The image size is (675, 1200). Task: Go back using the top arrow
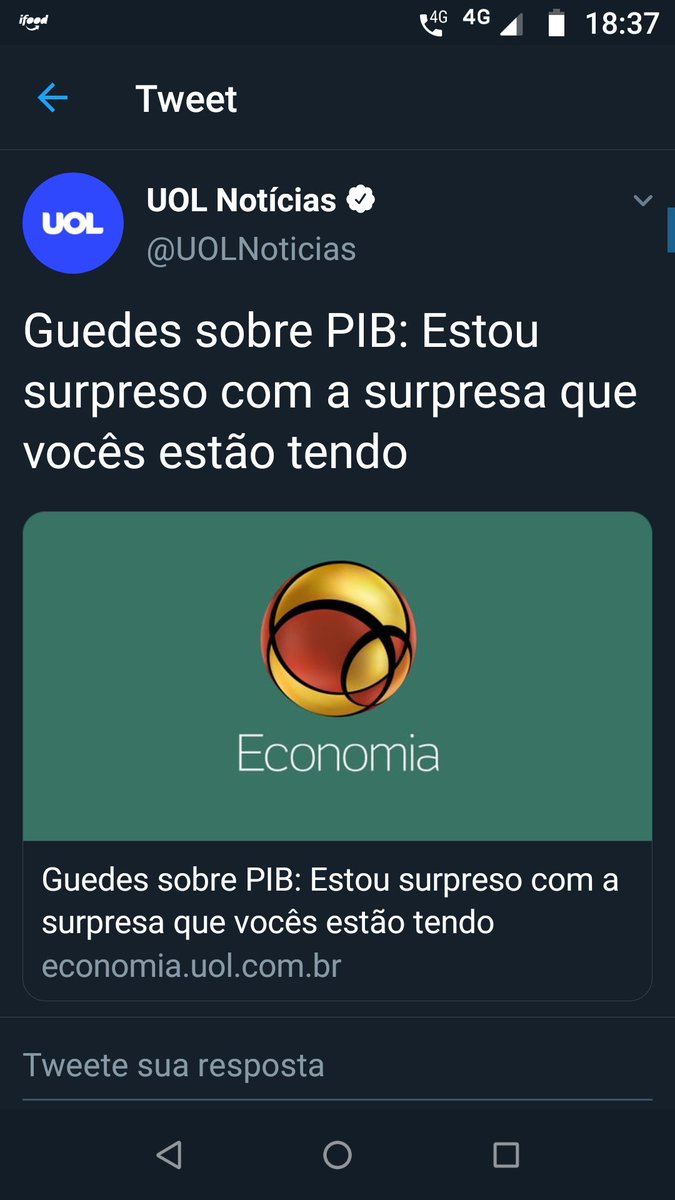[52, 98]
